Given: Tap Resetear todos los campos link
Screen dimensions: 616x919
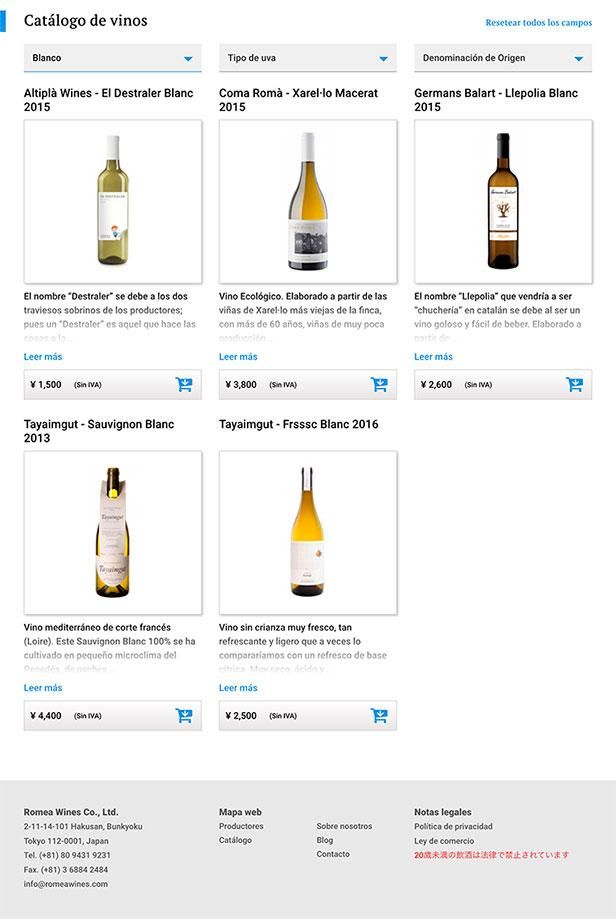Looking at the screenshot, I should 538,22.
